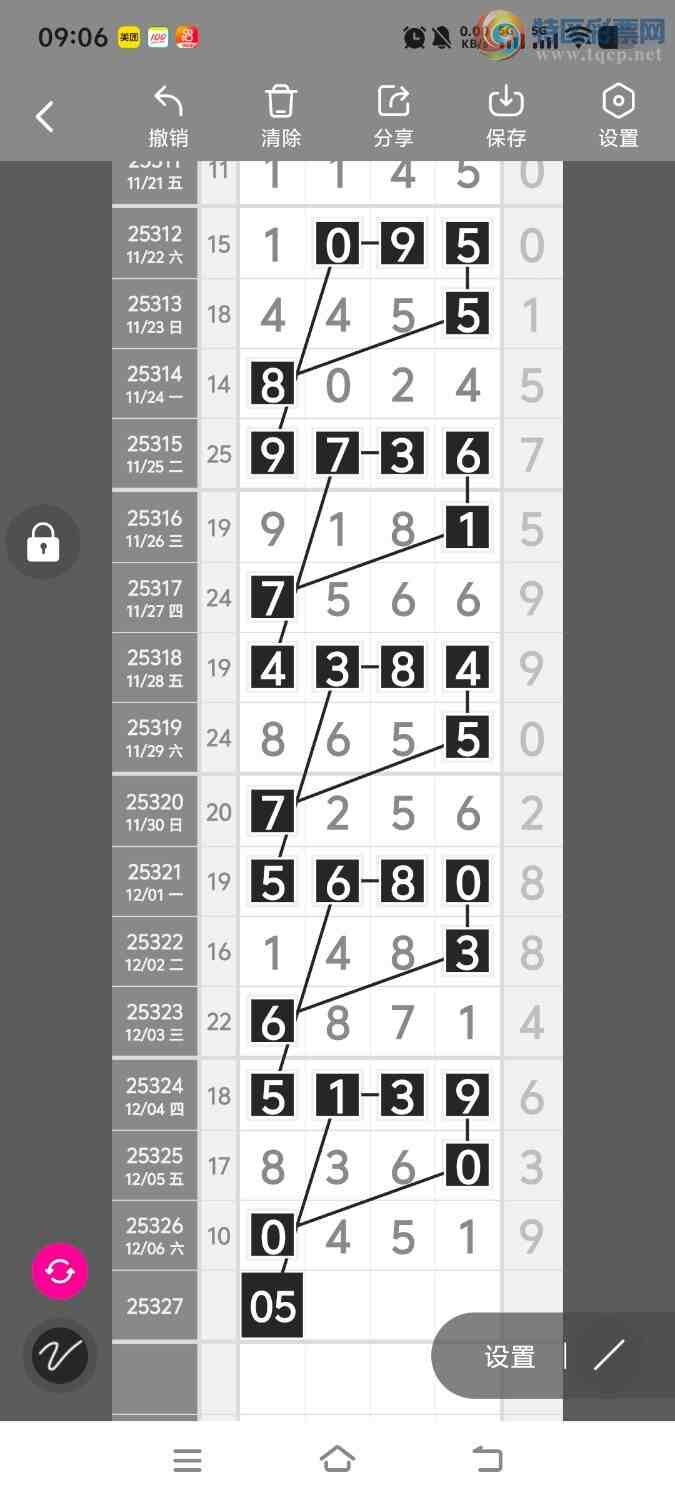675x1500 pixels.
Task: Go back using the top-left arrow
Action: click(x=45, y=117)
